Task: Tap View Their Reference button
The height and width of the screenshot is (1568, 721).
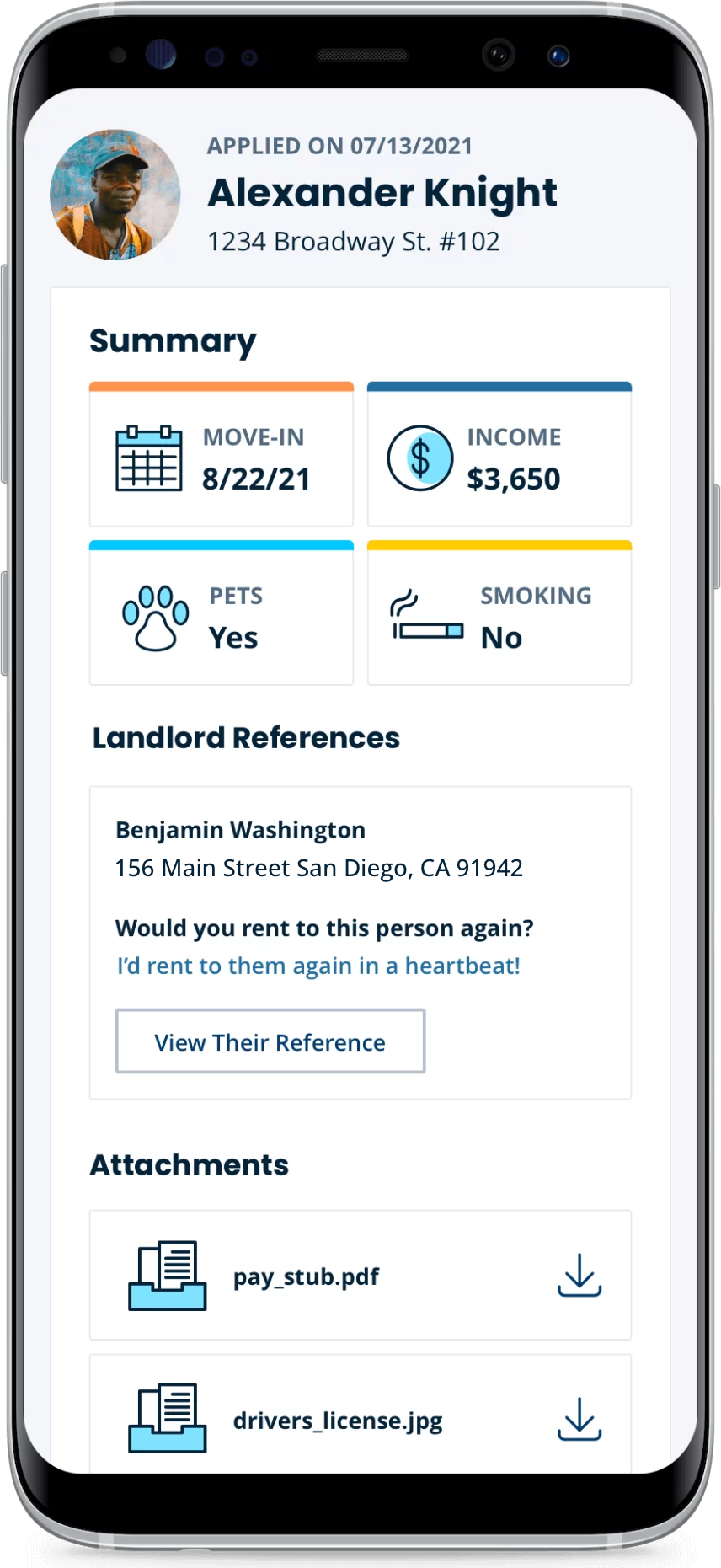Action: 270,1041
